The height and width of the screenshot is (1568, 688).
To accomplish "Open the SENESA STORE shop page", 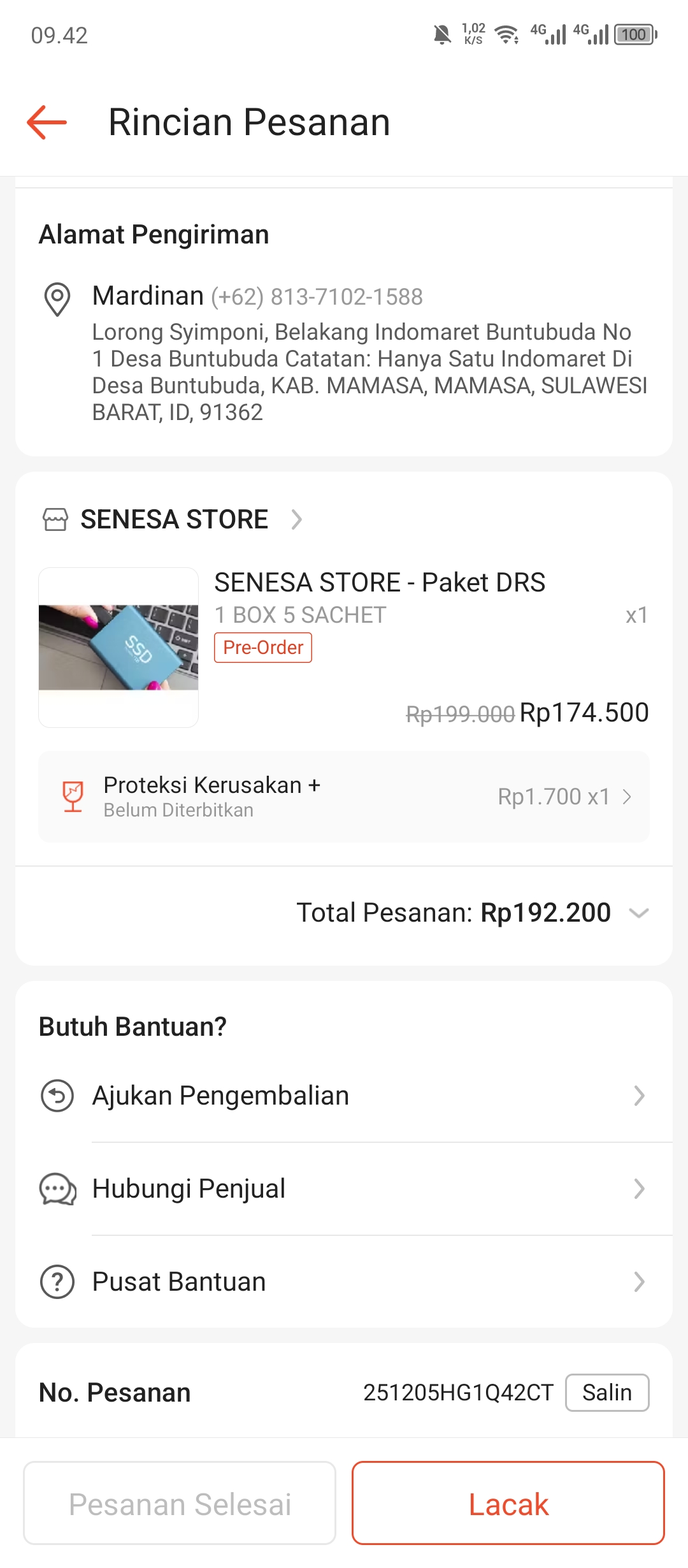I will [x=174, y=519].
